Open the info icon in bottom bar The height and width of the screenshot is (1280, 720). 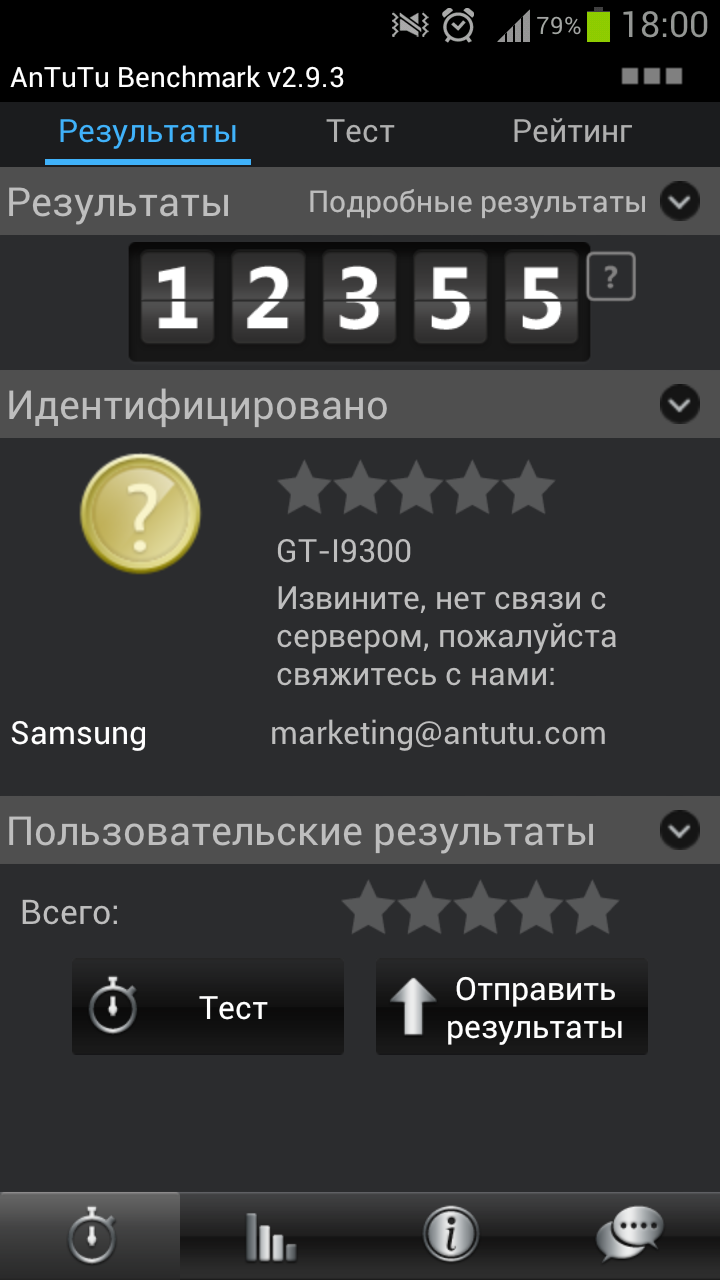pos(450,1236)
